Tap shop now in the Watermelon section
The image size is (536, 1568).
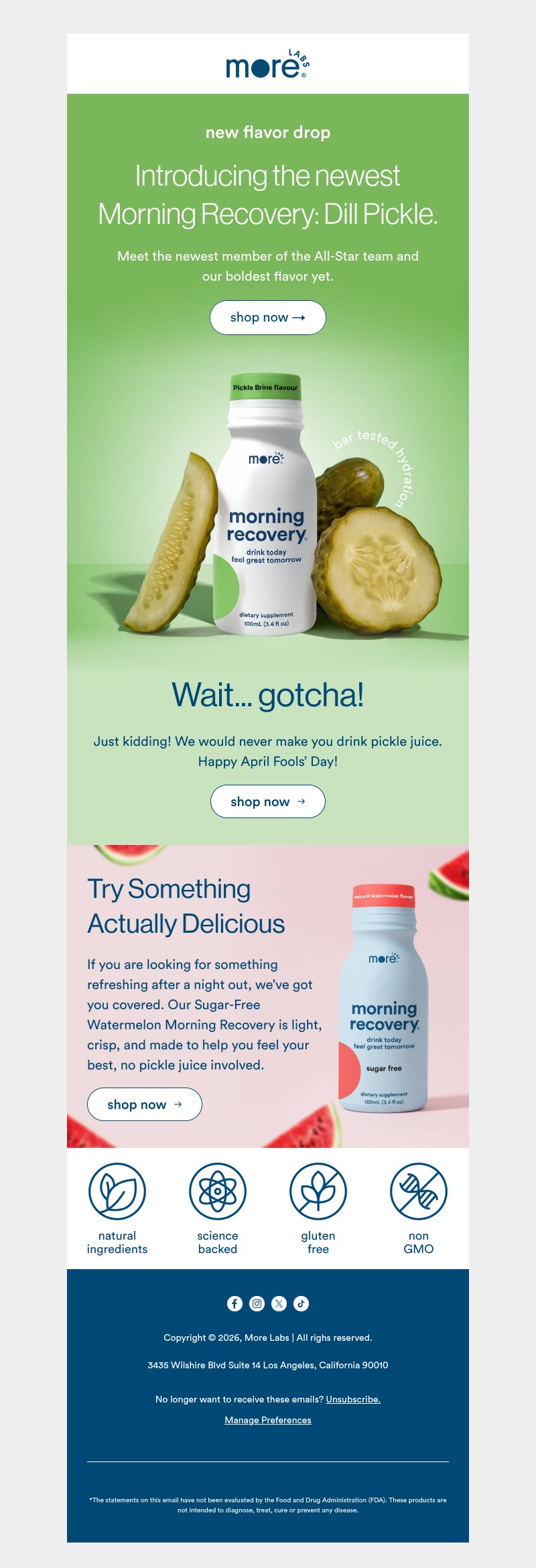(x=145, y=1104)
